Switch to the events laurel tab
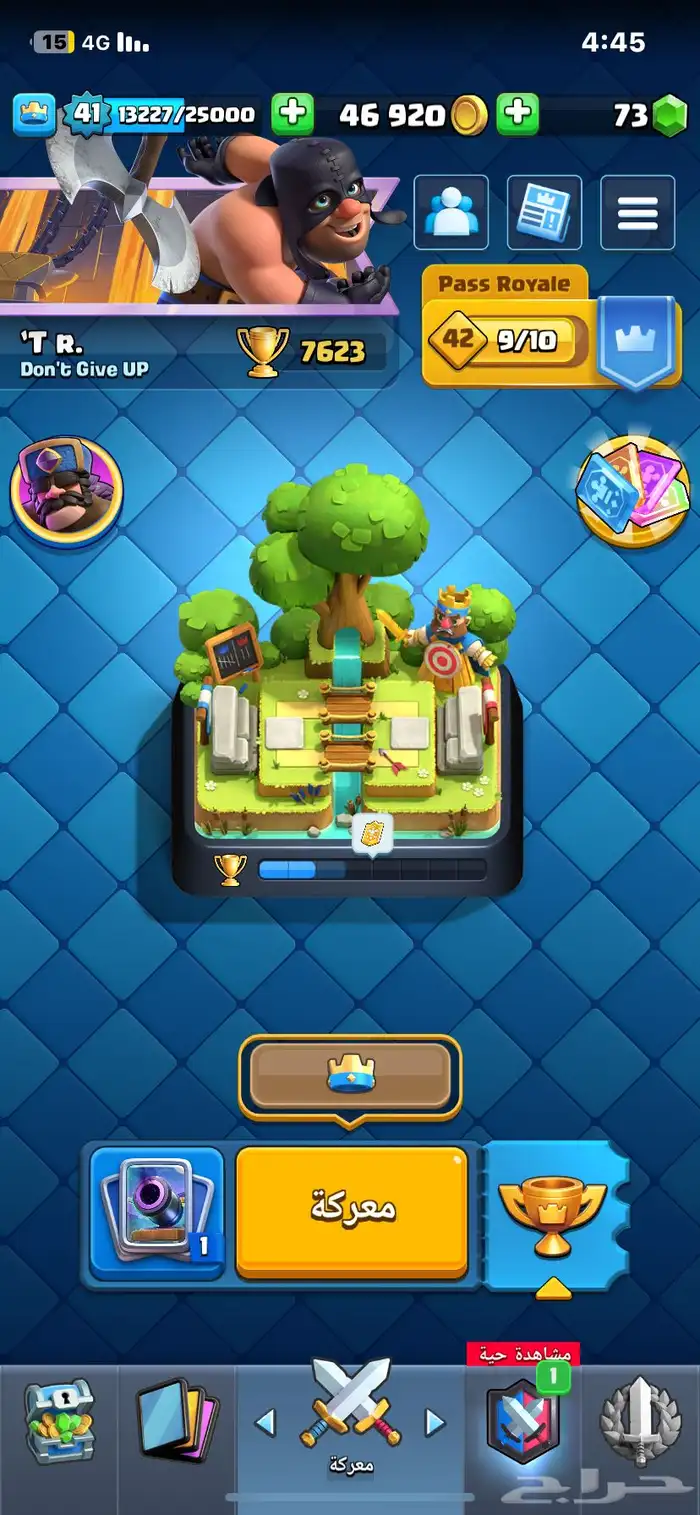The image size is (700, 1515). pyautogui.click(x=640, y=1421)
